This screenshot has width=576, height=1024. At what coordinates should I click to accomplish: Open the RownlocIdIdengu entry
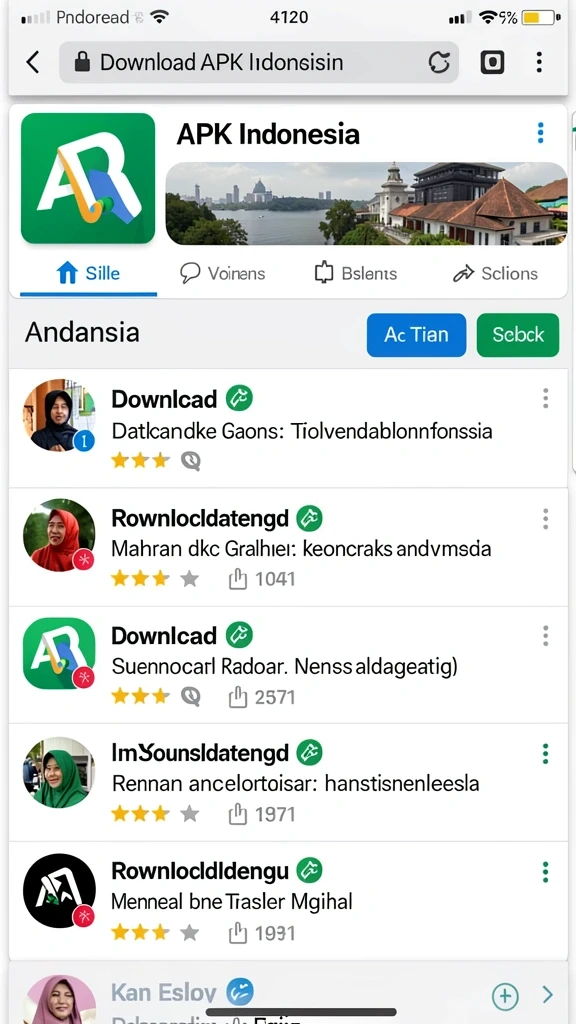288,901
